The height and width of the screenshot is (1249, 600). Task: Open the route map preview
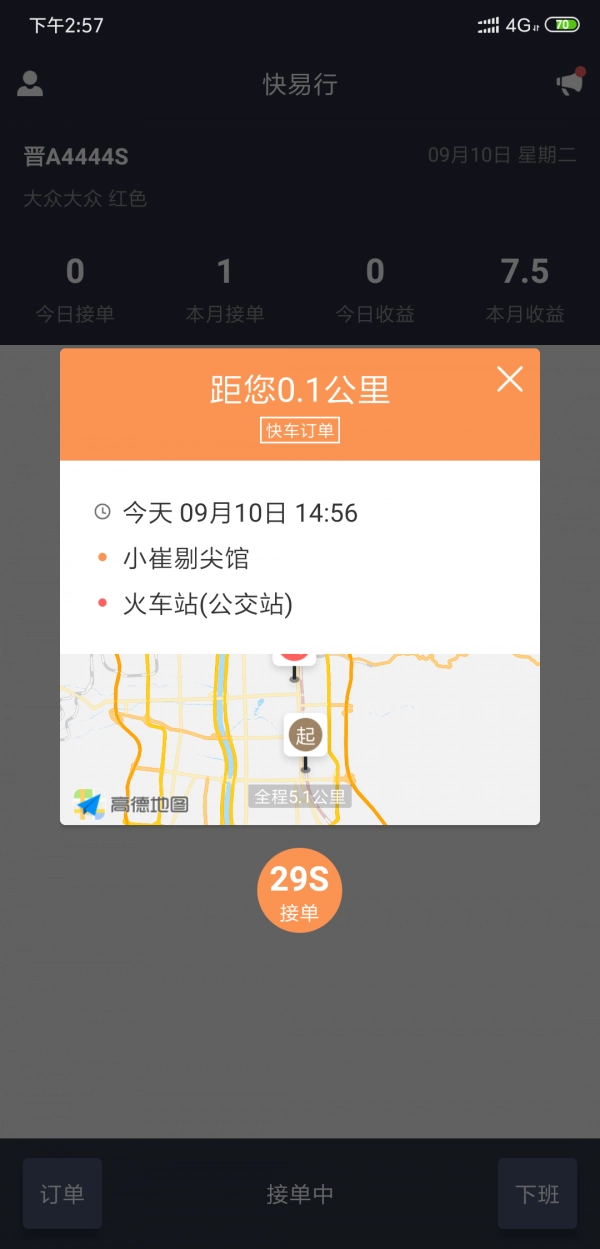[300, 739]
